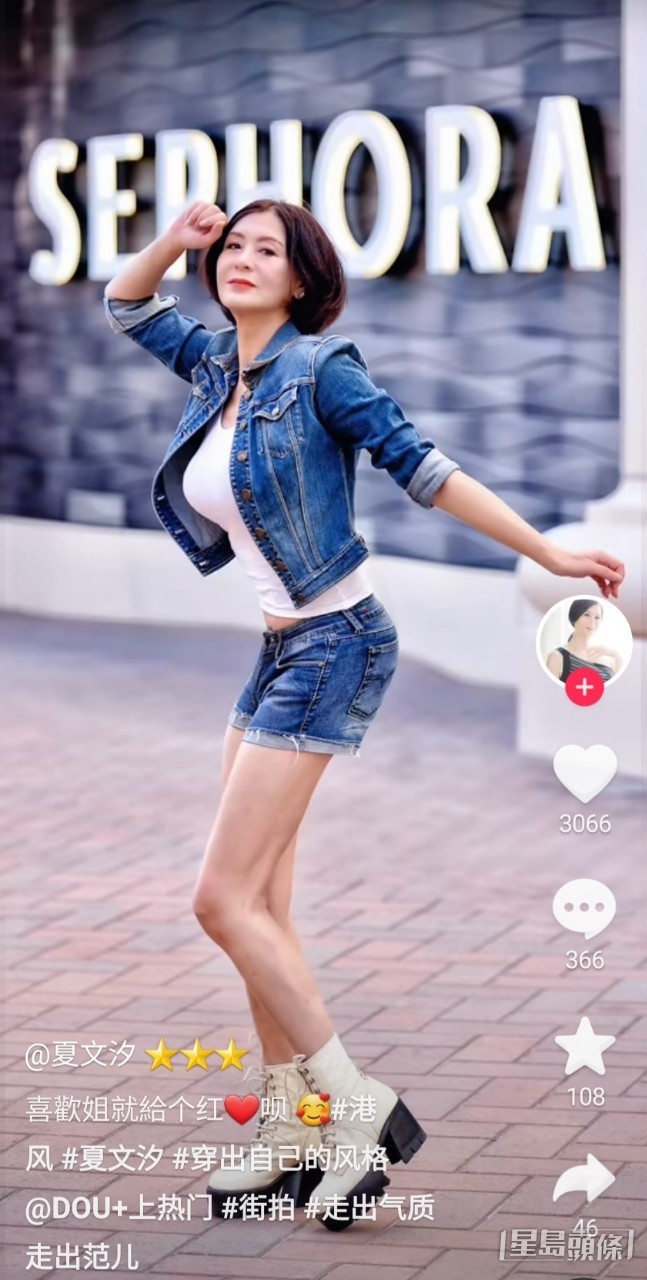Follow the creator with the red plus button

584,688
